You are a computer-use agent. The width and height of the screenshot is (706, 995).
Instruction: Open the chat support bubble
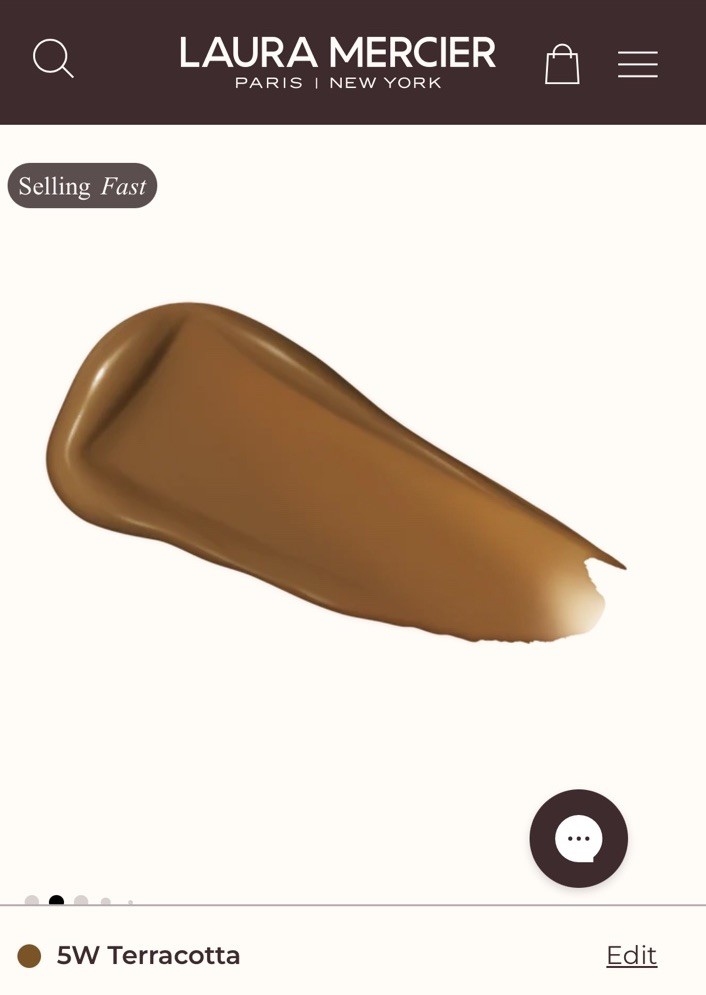[578, 839]
